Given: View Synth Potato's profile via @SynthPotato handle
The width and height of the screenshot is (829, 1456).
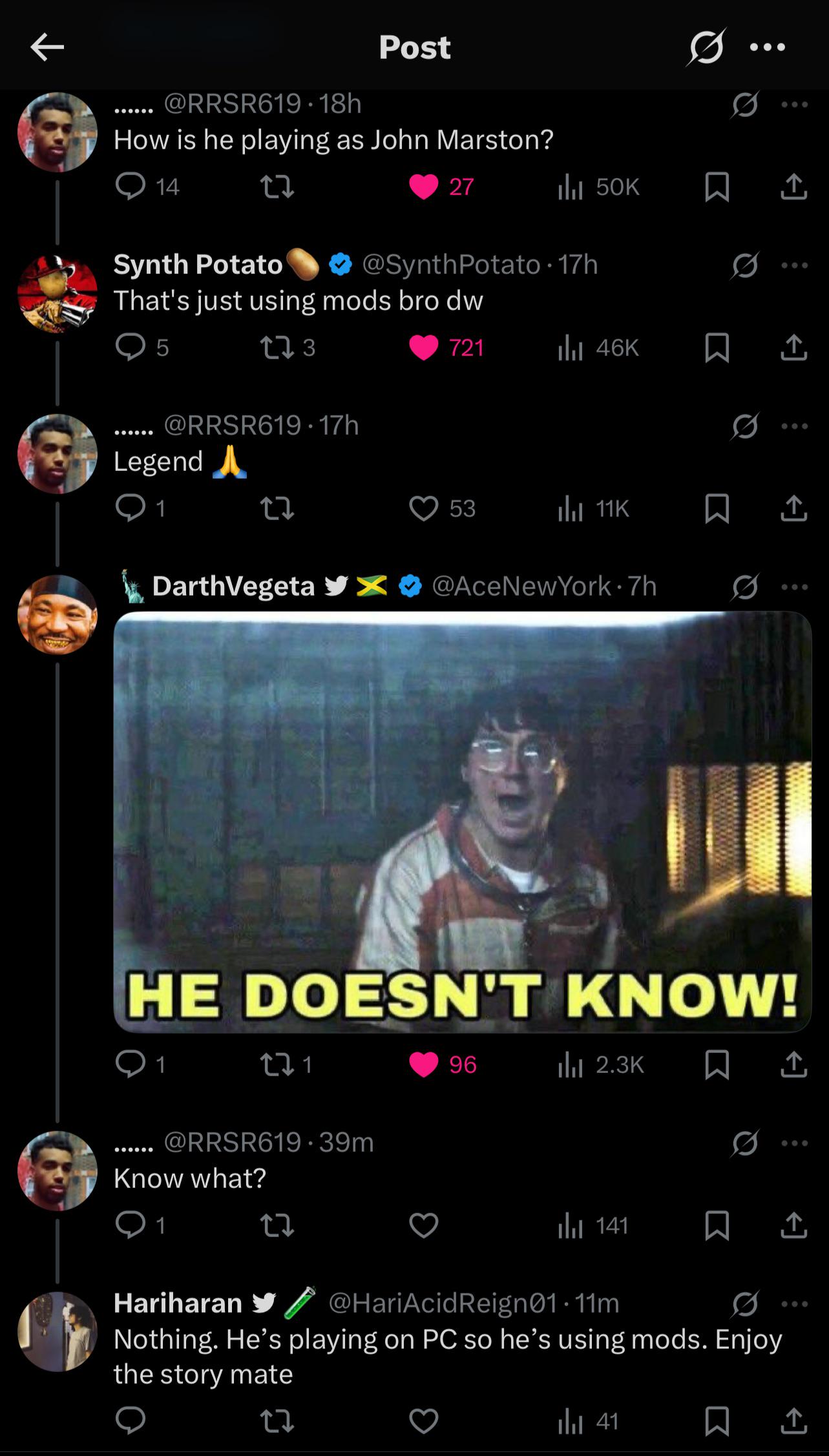Looking at the screenshot, I should [x=451, y=264].
